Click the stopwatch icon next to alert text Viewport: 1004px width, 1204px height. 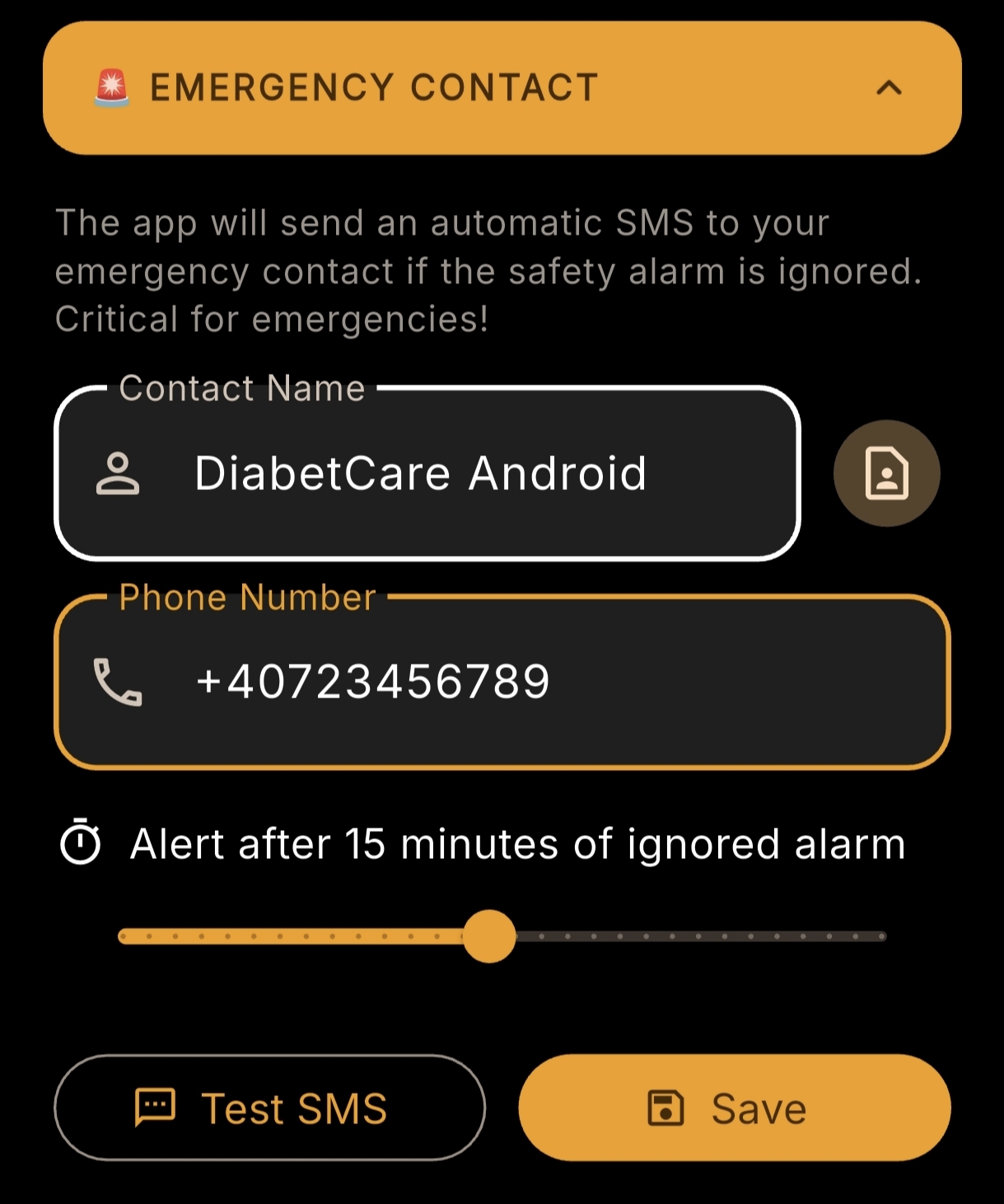(80, 843)
